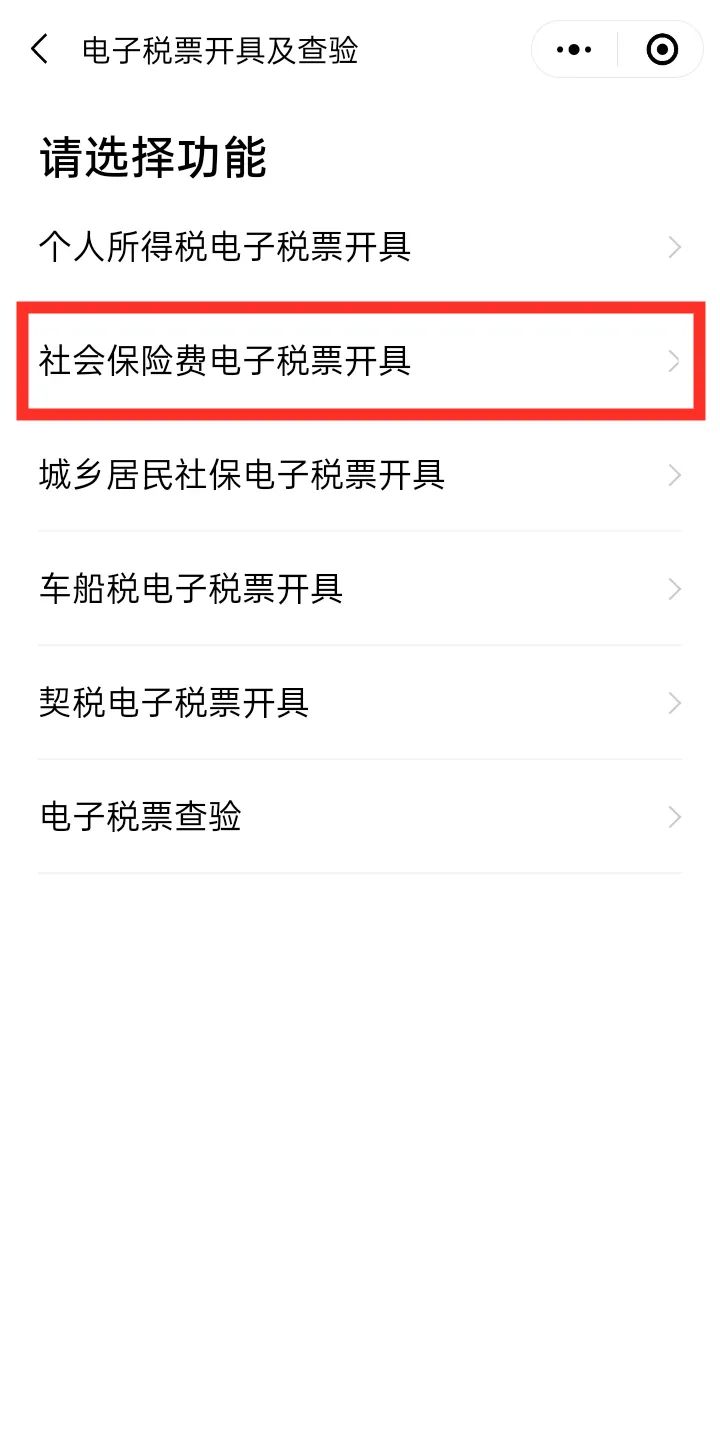720x1456 pixels.
Task: Choose 车船税电子税票开具
Action: tap(360, 589)
